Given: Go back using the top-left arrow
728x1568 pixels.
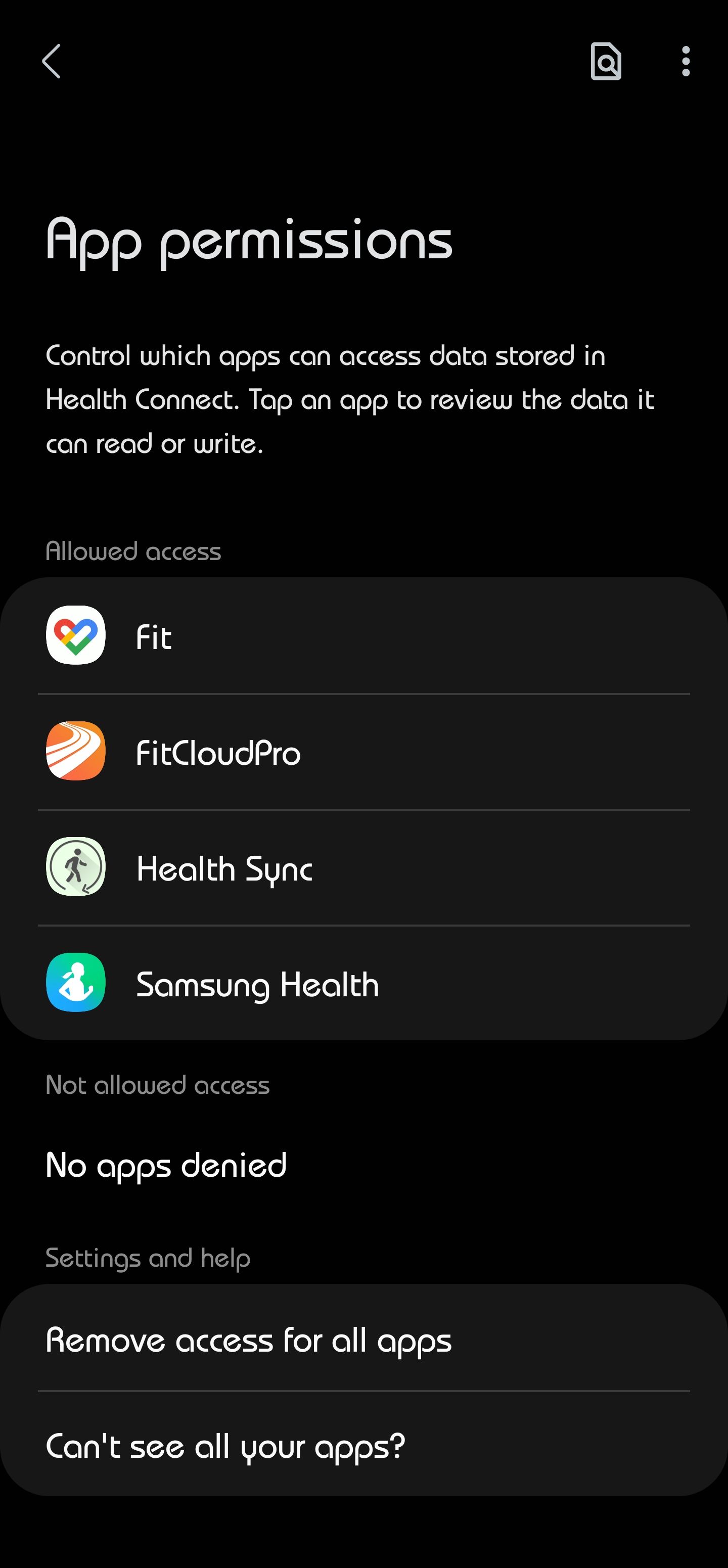Looking at the screenshot, I should click(x=52, y=62).
